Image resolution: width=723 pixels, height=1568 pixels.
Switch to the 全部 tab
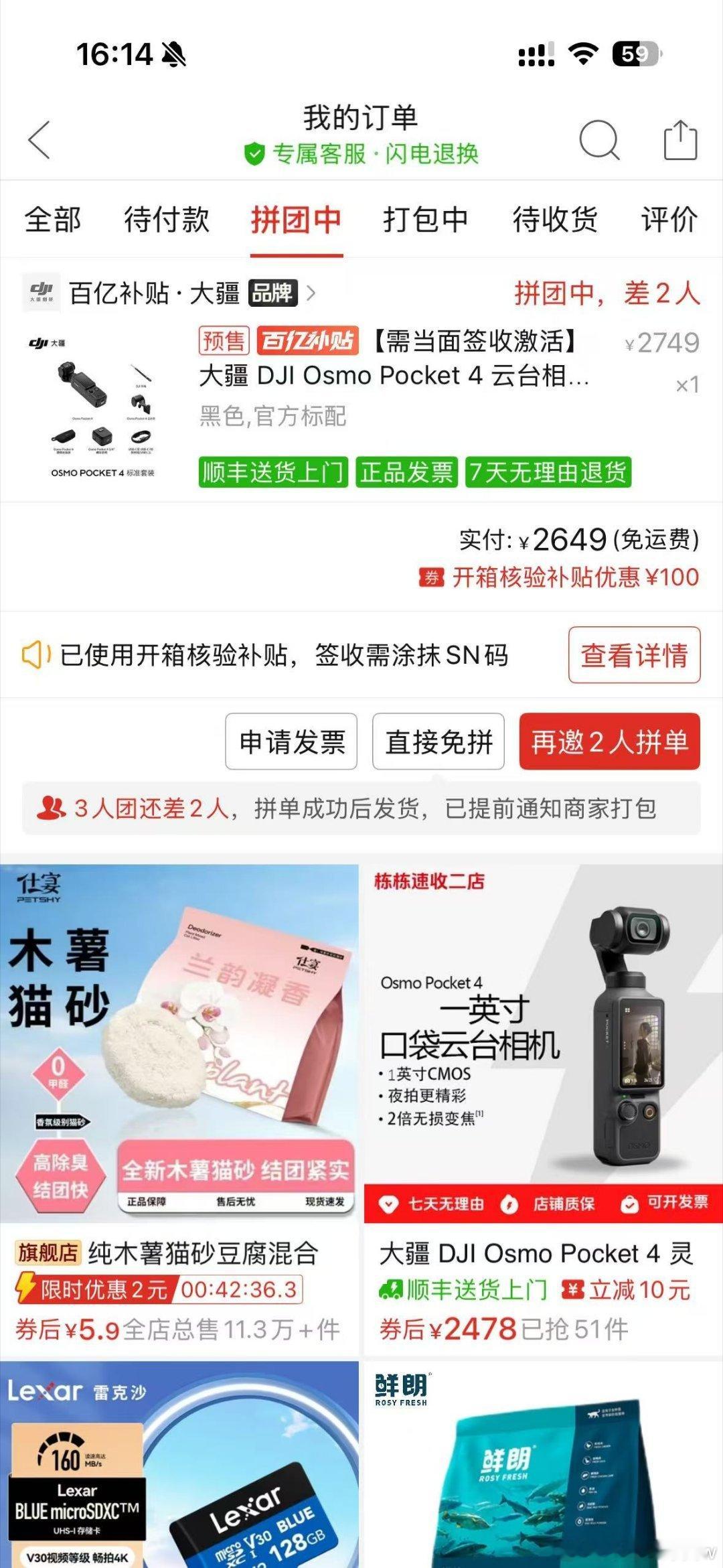click(53, 220)
